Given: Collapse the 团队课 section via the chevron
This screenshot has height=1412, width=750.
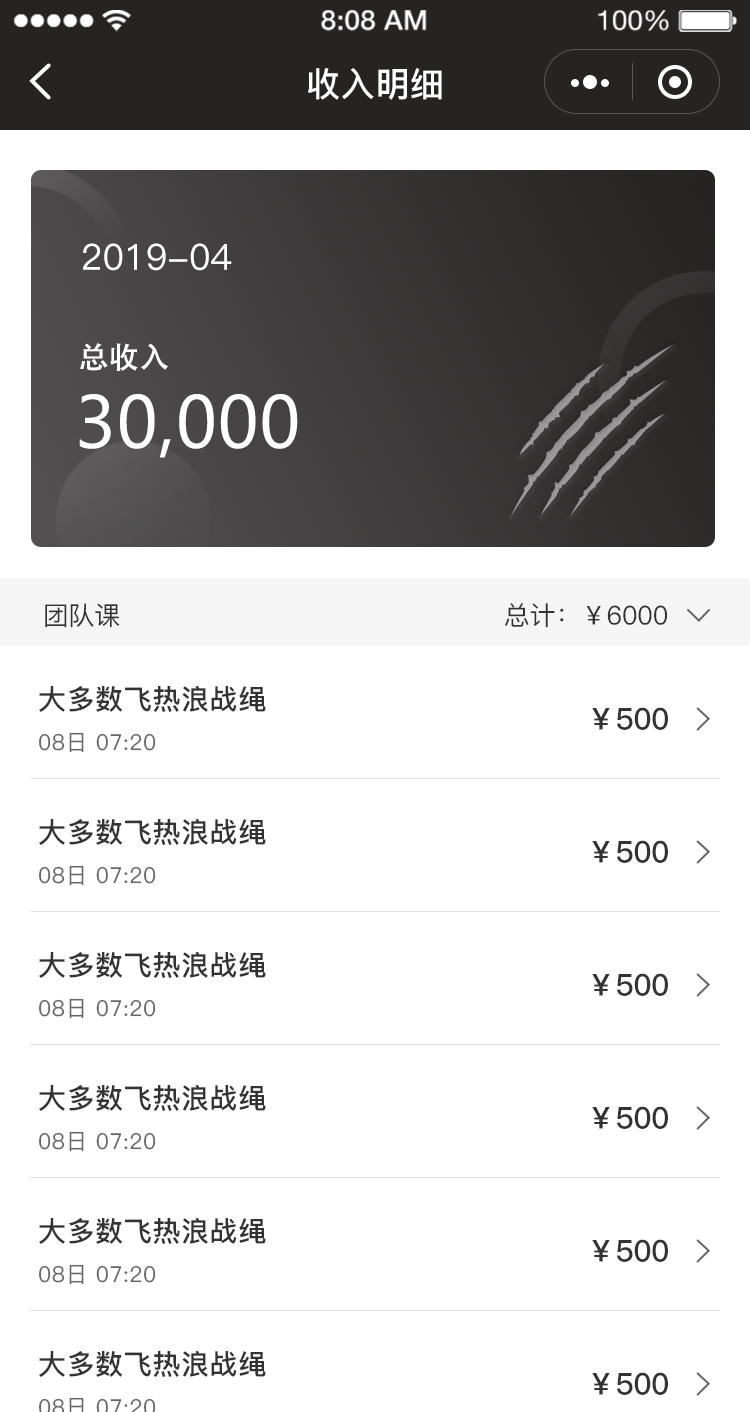Looking at the screenshot, I should click(699, 615).
